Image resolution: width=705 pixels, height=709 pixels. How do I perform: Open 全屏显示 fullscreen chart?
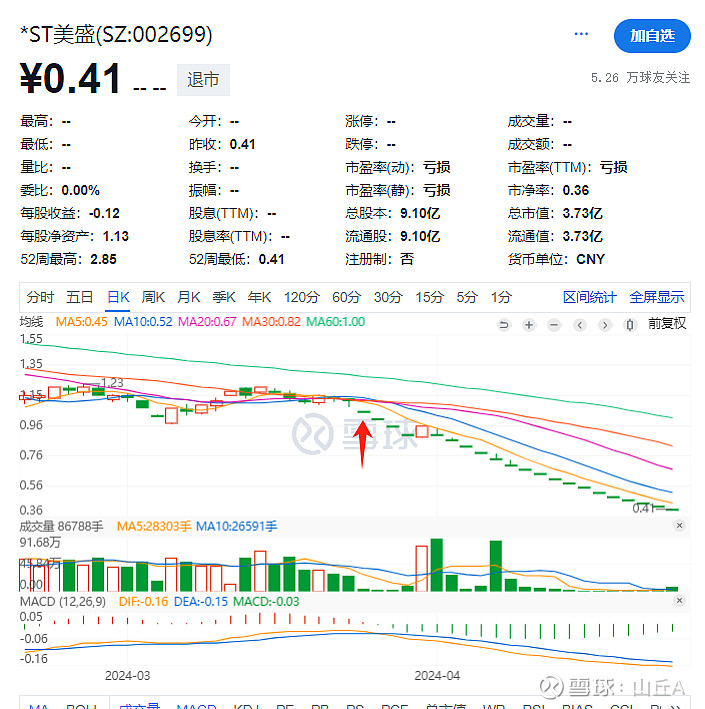coord(657,297)
